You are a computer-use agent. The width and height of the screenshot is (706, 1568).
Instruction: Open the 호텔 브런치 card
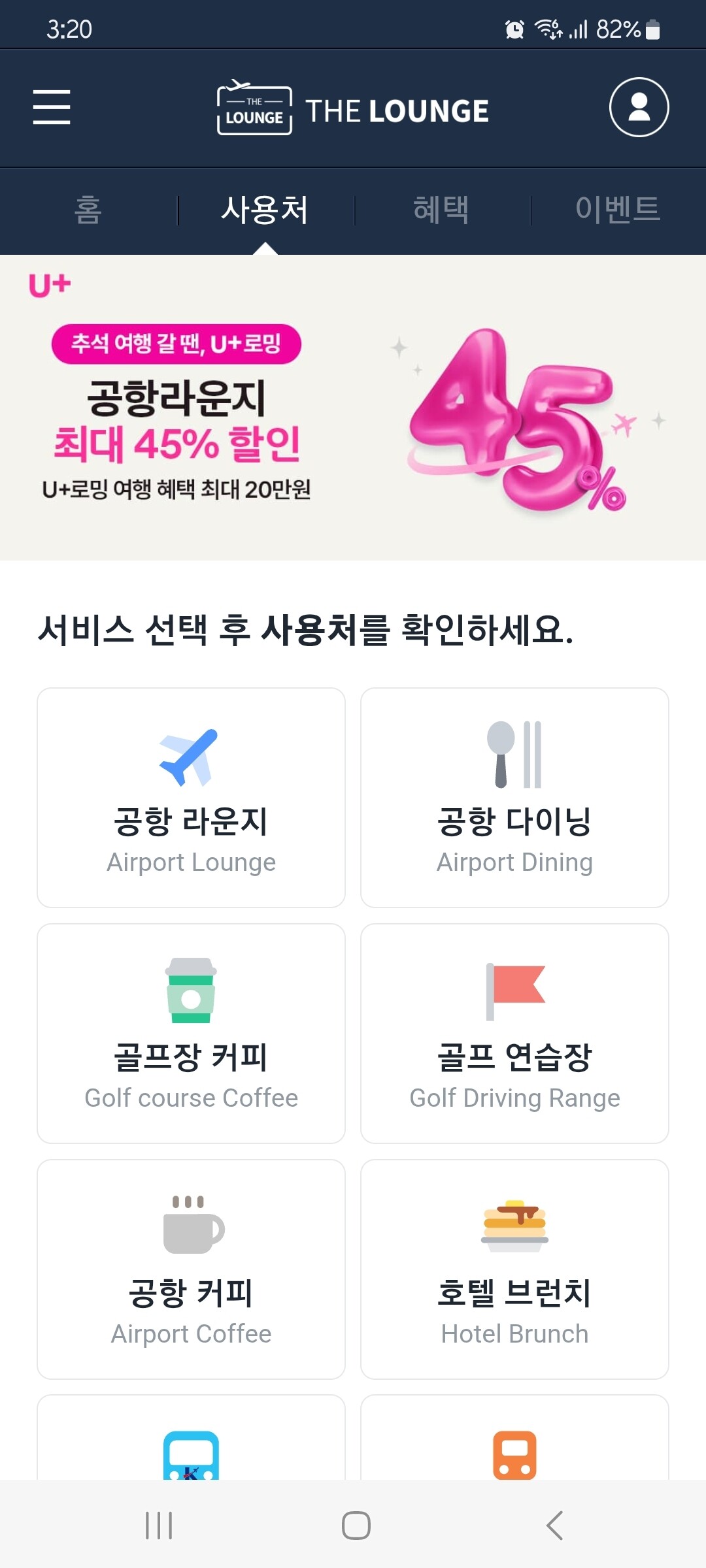point(514,1269)
